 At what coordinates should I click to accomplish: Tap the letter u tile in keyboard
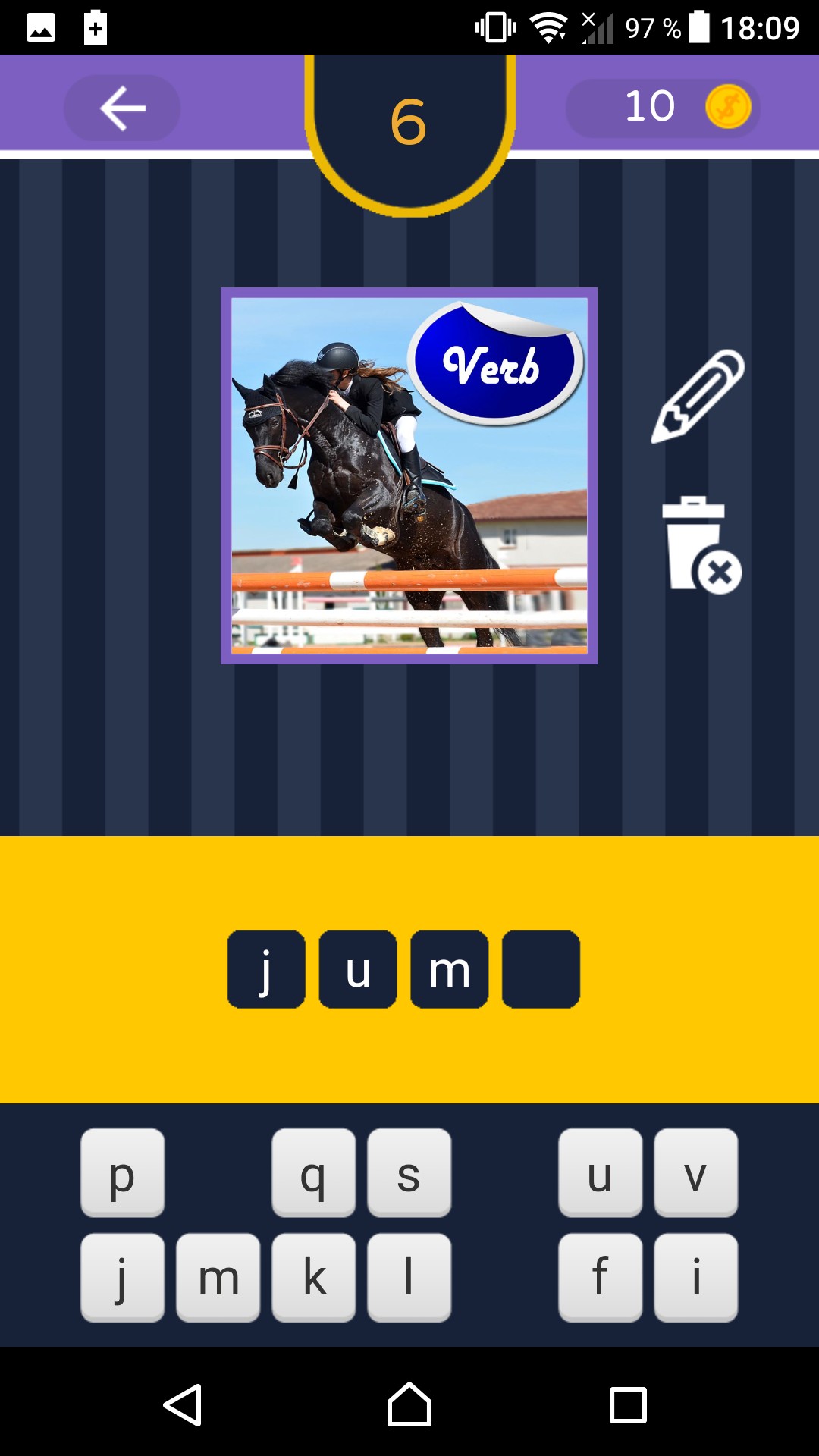click(x=600, y=1172)
